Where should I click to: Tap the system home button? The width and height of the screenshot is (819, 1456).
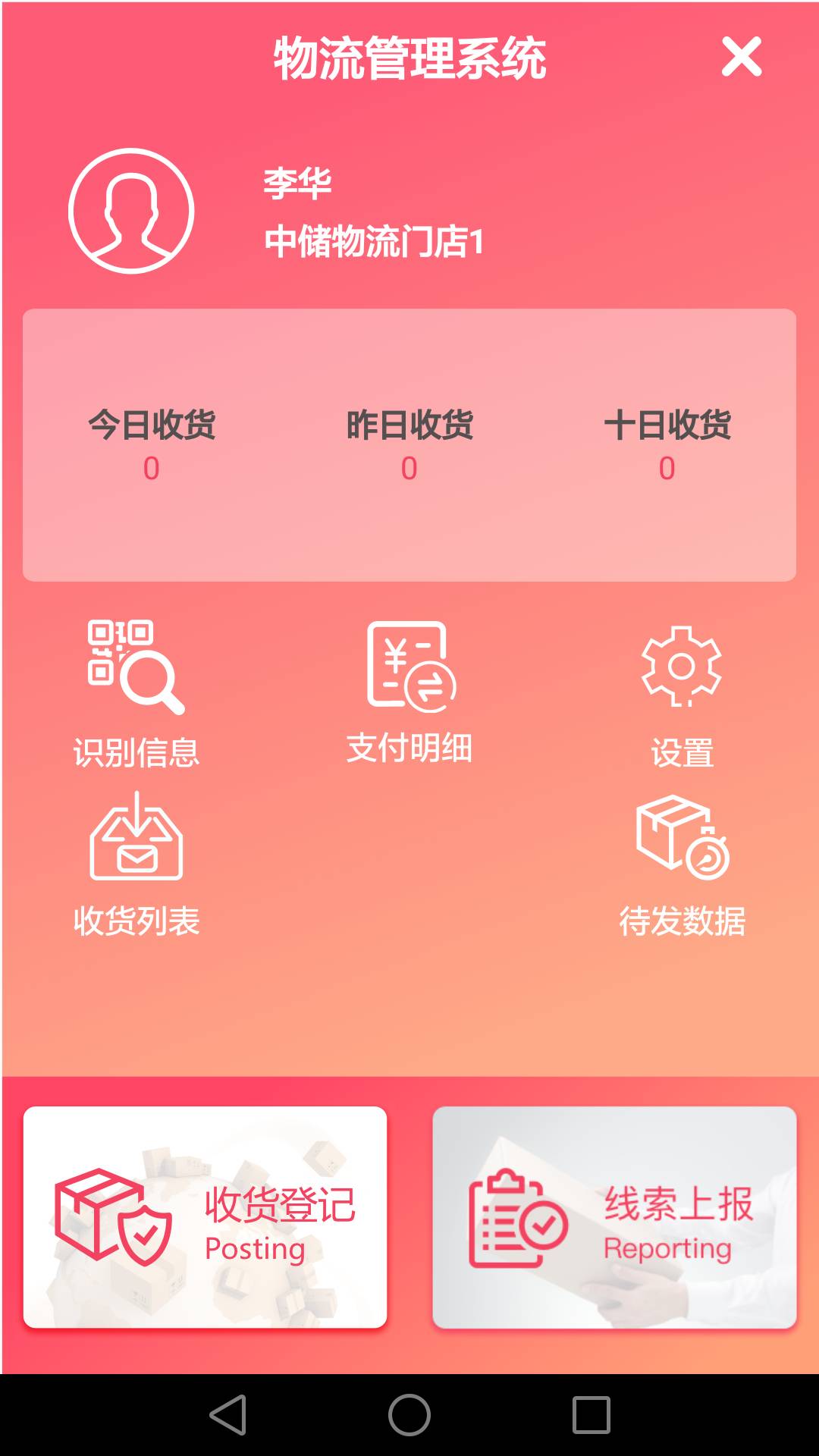click(x=409, y=1415)
